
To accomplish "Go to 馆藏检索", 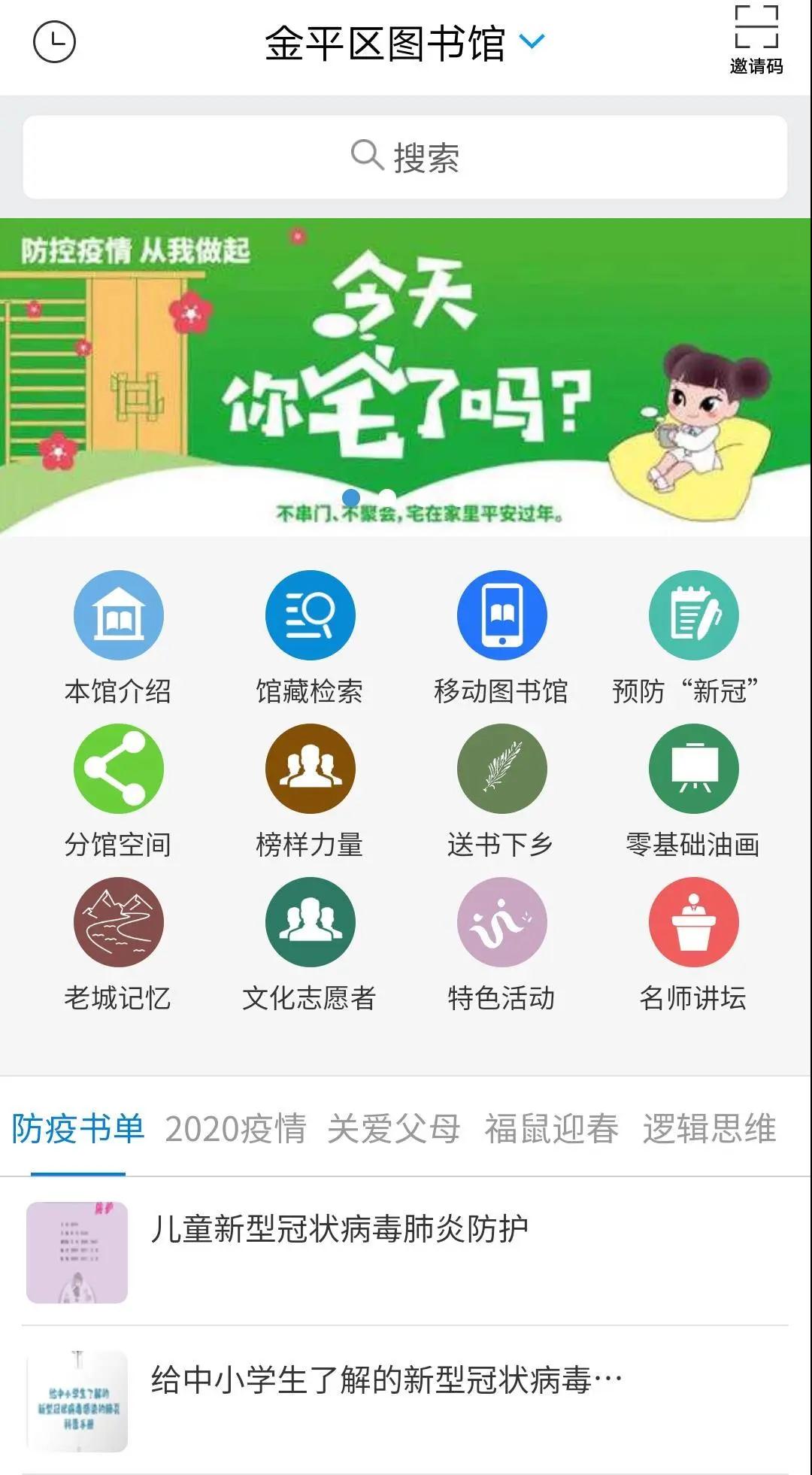I will click(x=310, y=637).
